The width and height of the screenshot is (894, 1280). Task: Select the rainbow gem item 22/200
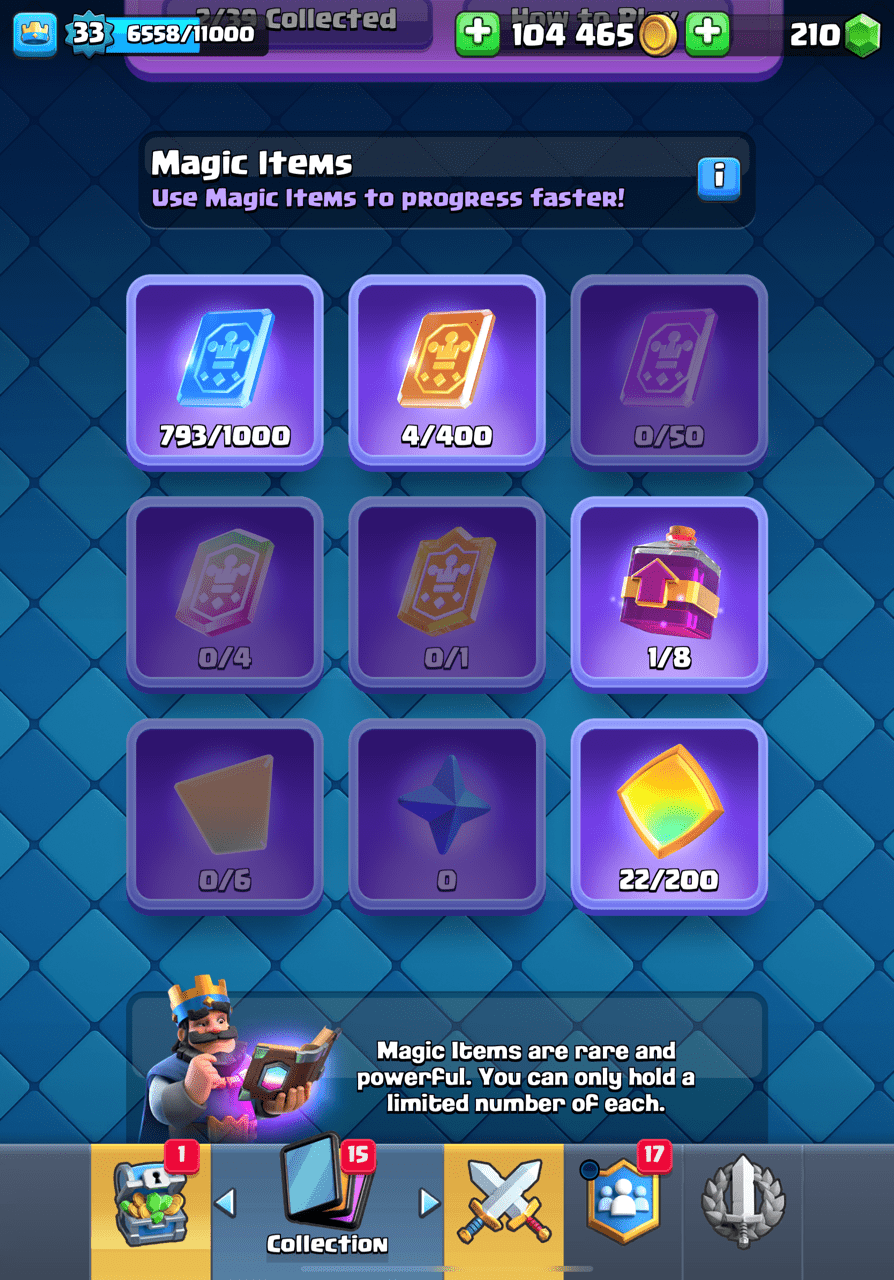[x=668, y=816]
